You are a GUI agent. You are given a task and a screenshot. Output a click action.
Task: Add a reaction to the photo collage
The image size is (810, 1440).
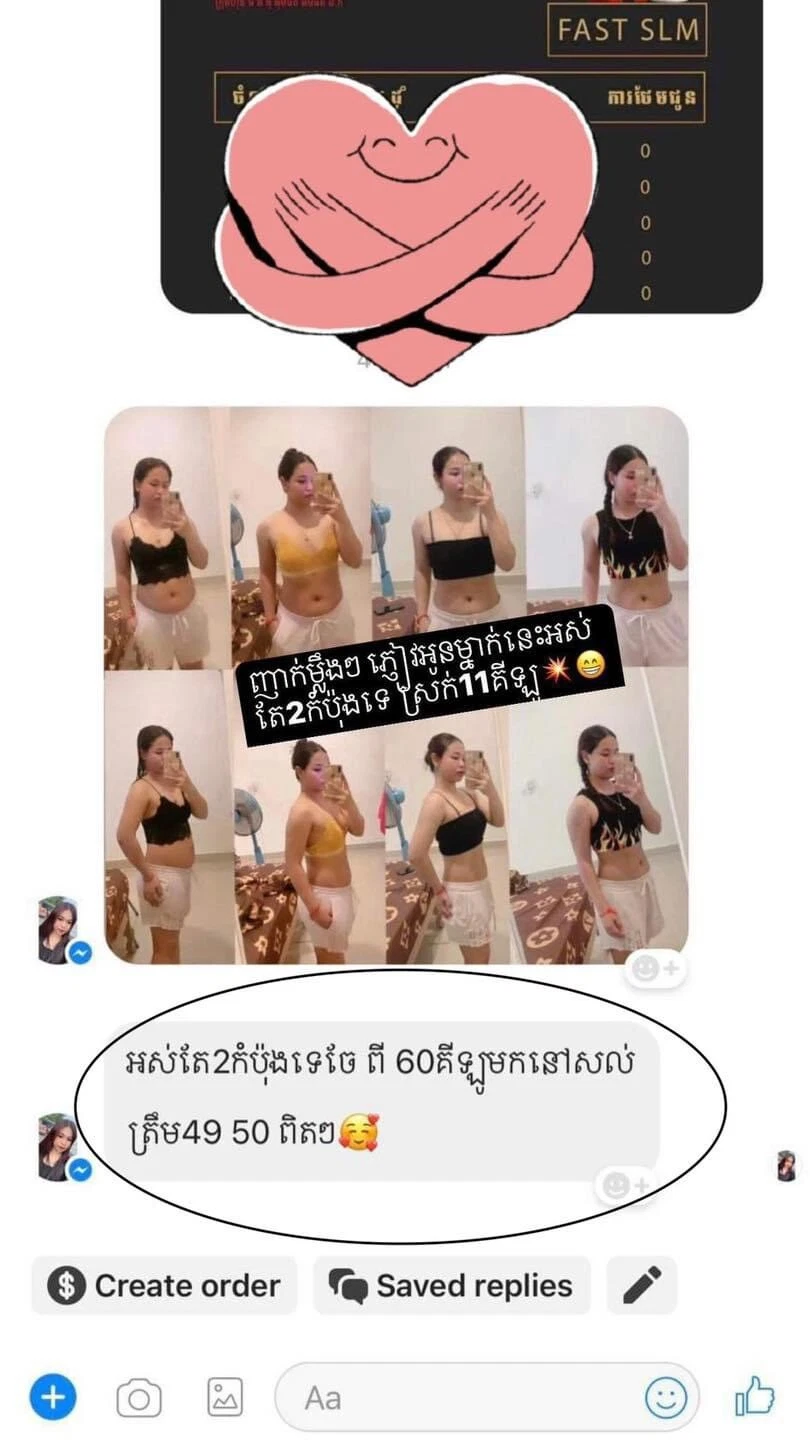(x=657, y=968)
